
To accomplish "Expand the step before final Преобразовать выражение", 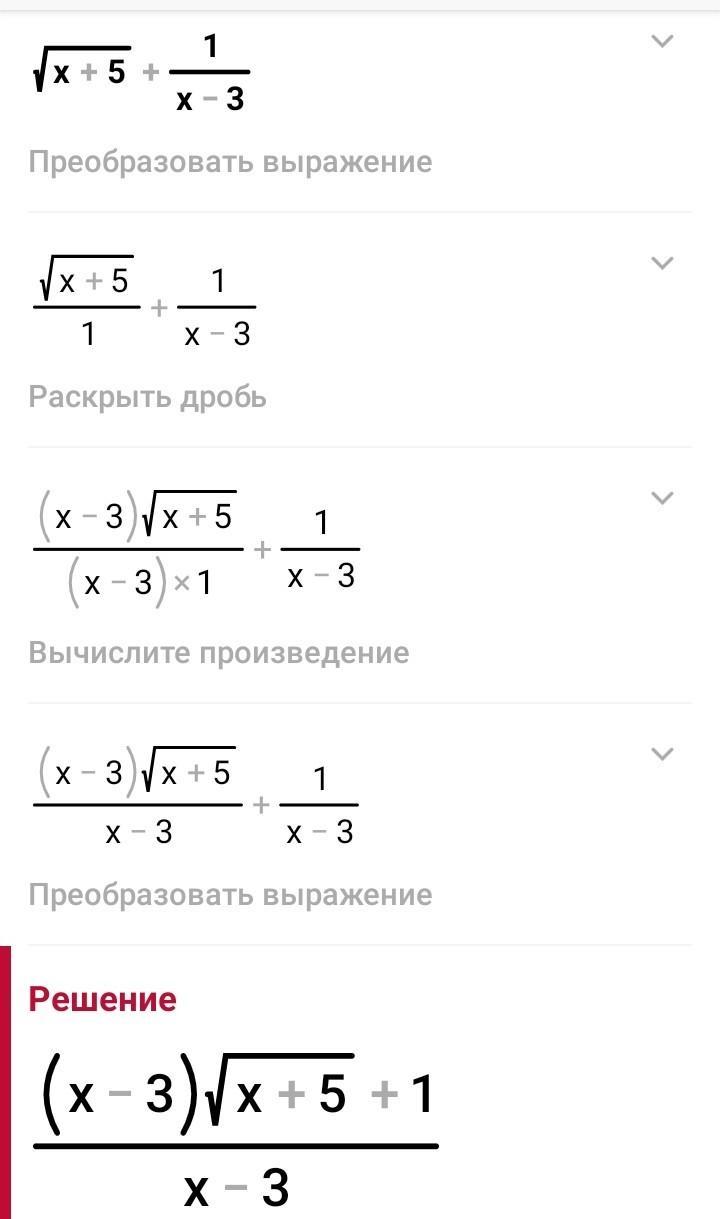I will 662,754.
